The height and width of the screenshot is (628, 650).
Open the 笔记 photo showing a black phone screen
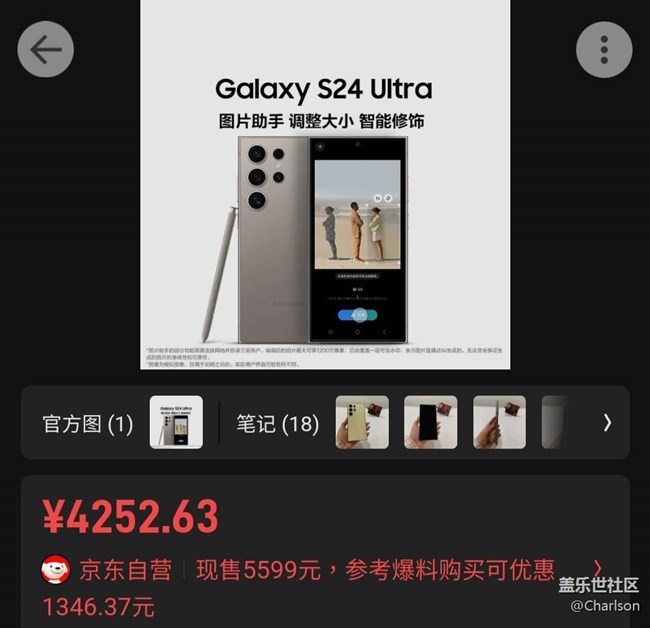click(430, 422)
